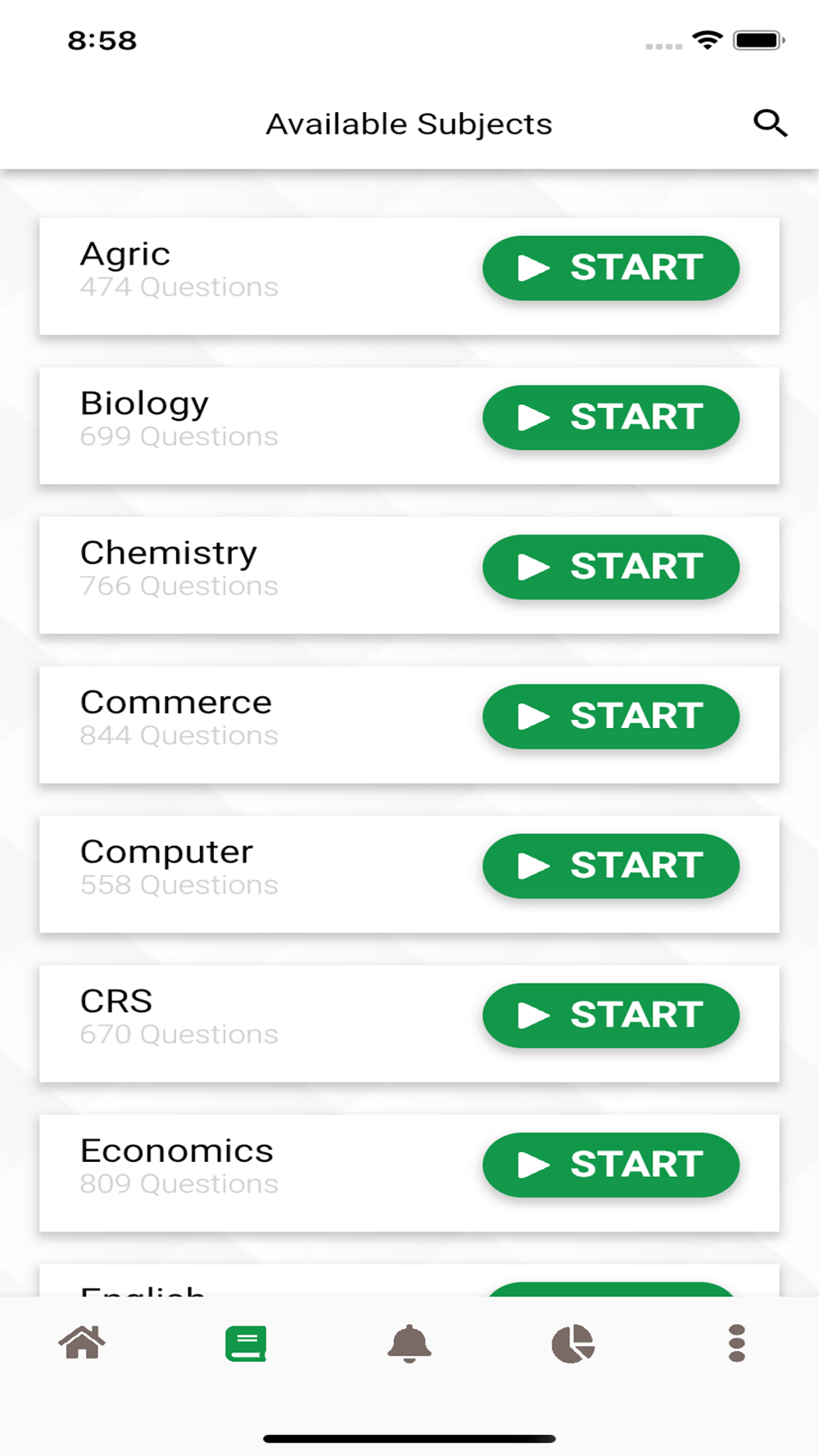The image size is (819, 1456).
Task: Switch to the pie chart statistics tab
Action: [x=573, y=1344]
